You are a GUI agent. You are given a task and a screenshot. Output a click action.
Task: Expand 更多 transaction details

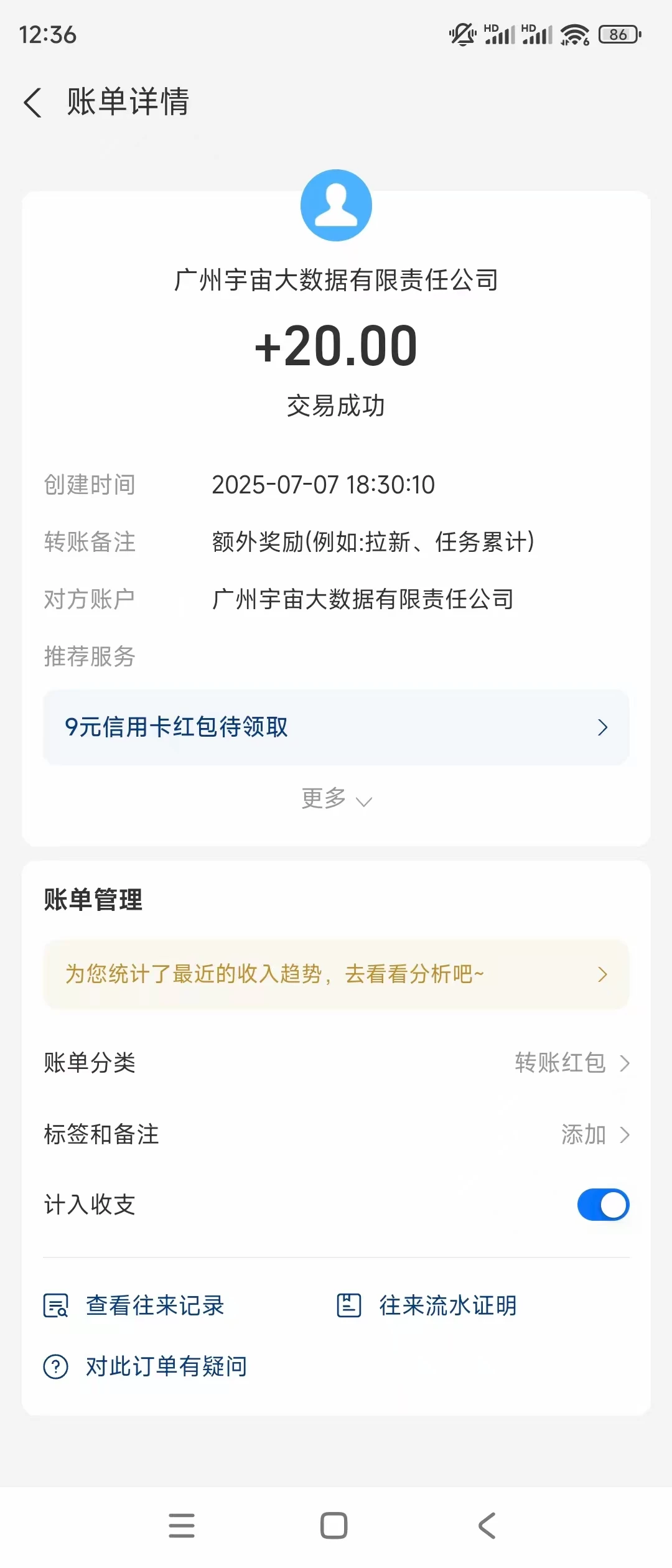point(336,799)
